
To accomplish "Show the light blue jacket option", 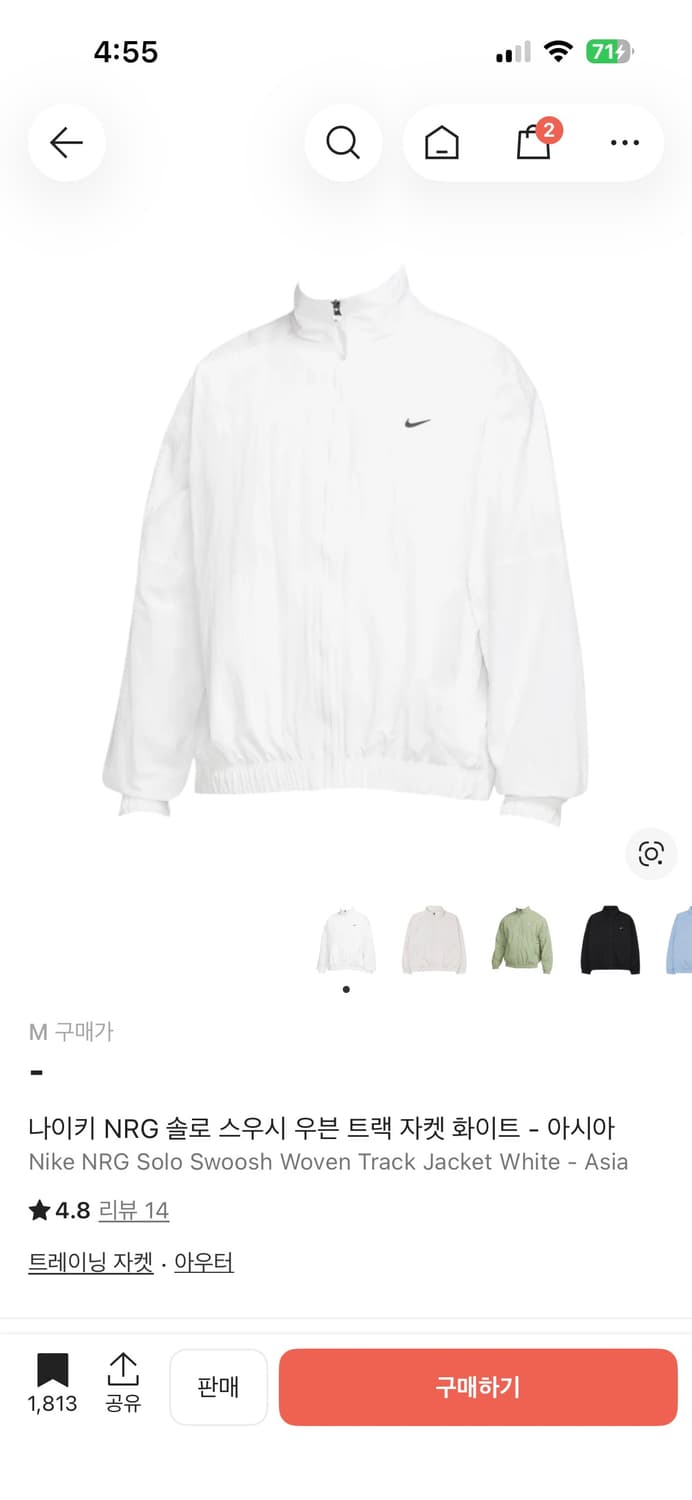I will [680, 940].
